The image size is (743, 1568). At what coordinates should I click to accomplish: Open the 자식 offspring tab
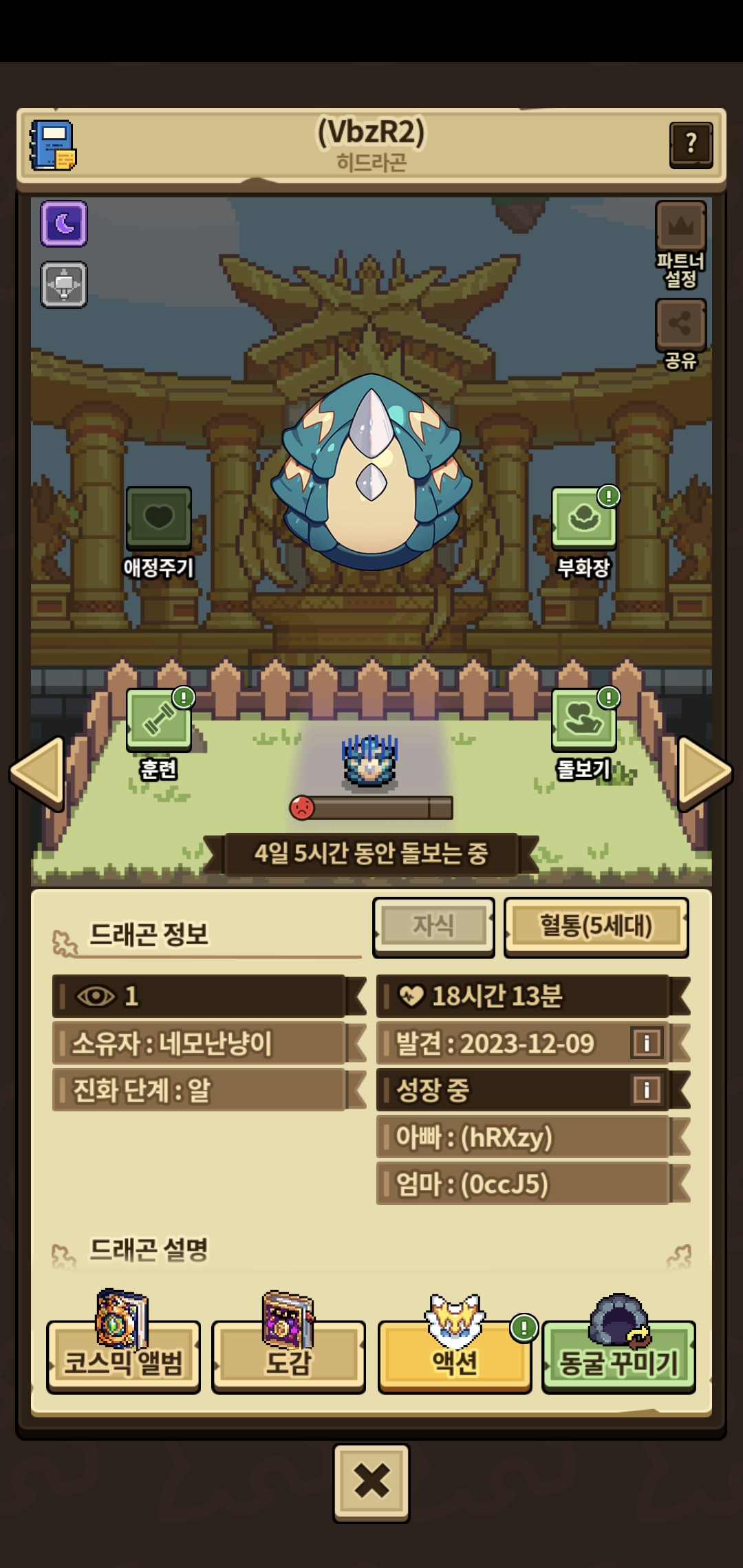click(433, 926)
